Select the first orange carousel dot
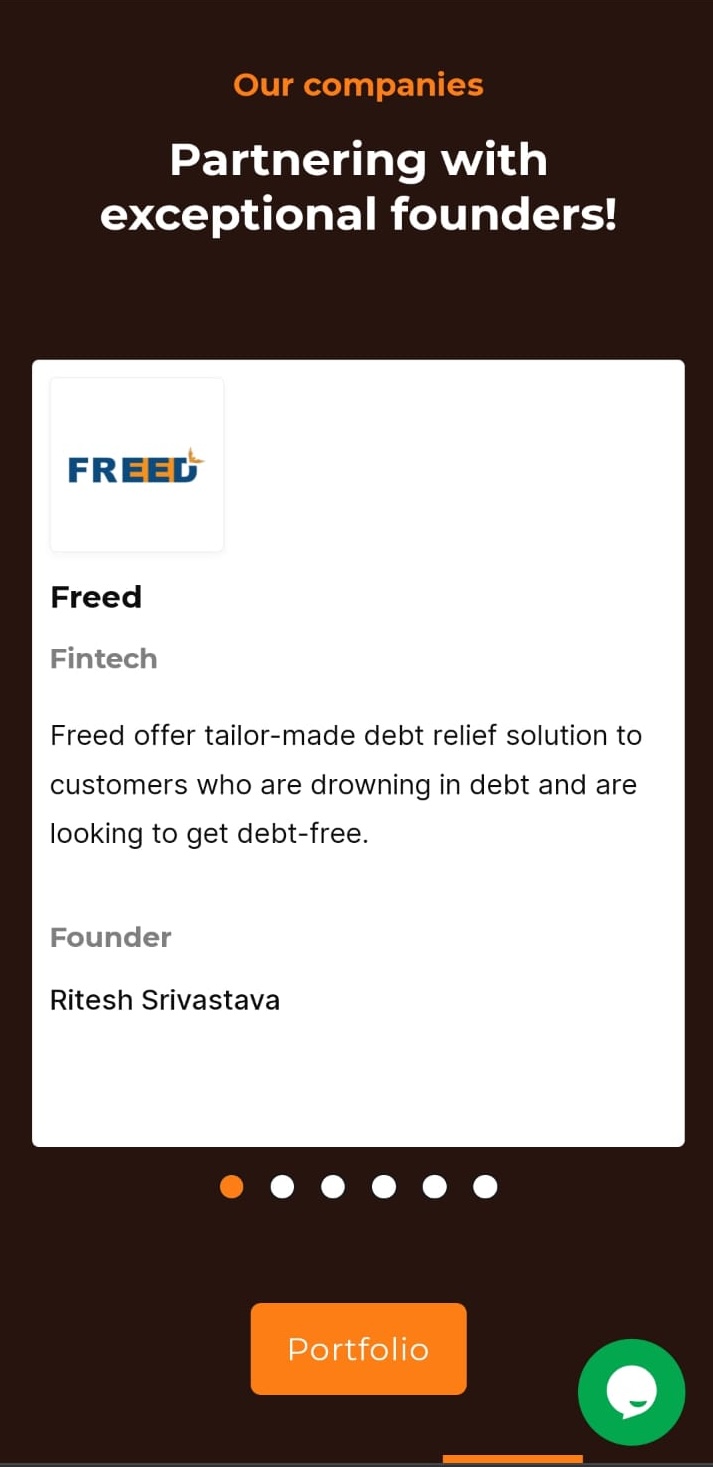Screen dimensions: 713x1467 [x=231, y=1186]
